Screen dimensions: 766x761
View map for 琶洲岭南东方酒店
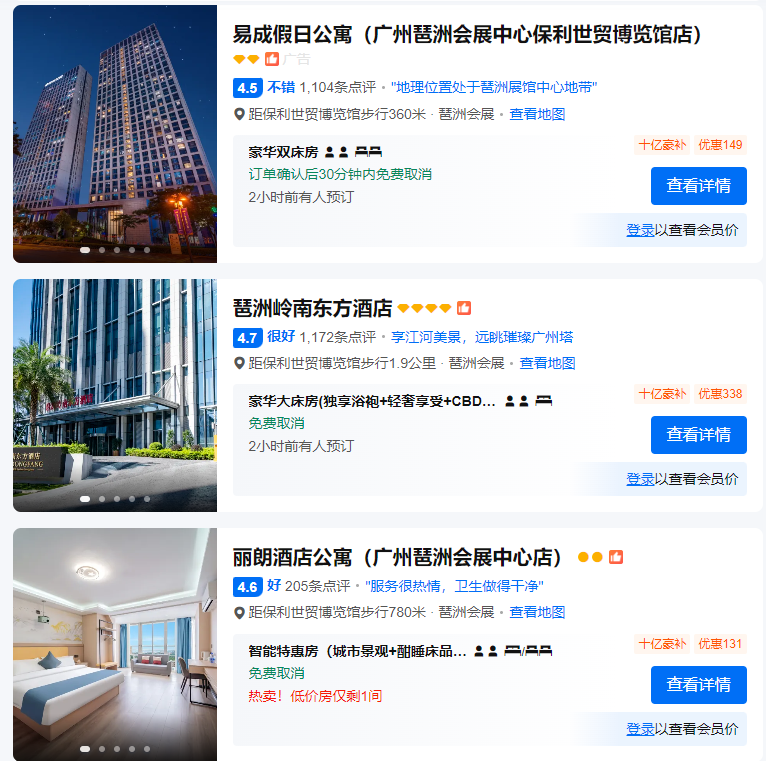pos(547,363)
